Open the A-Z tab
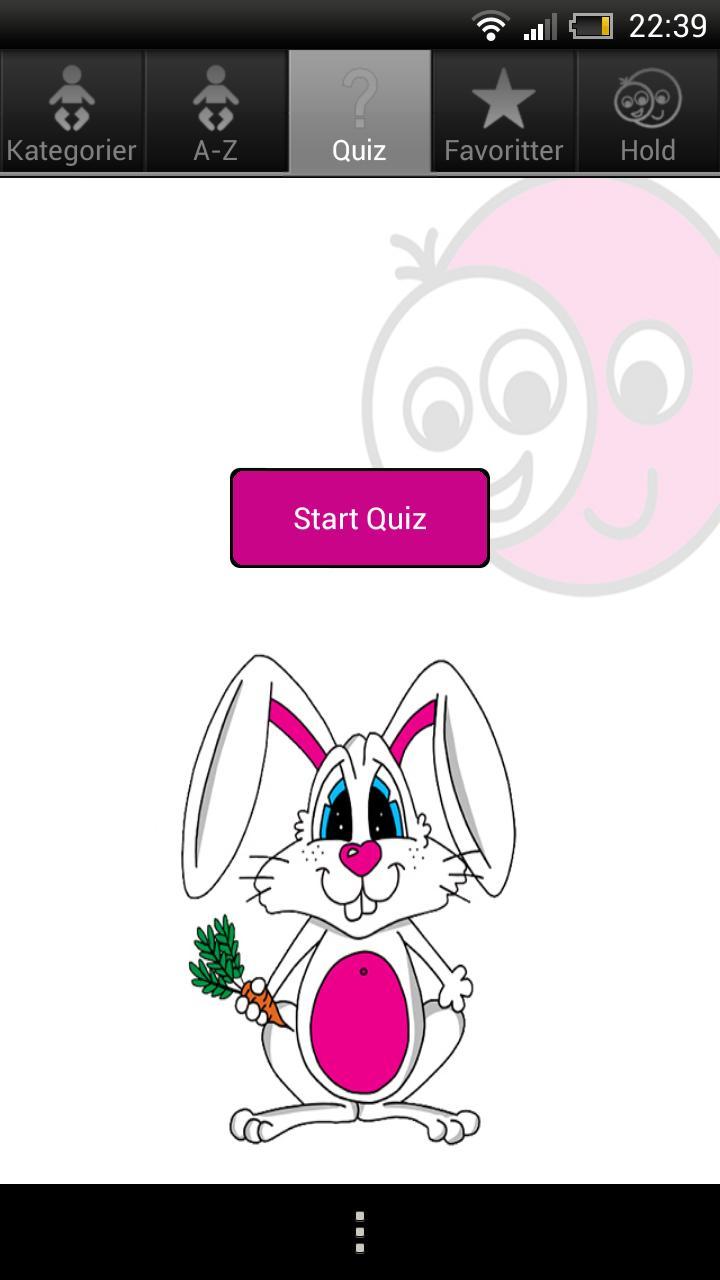This screenshot has height=1280, width=720. [216, 113]
